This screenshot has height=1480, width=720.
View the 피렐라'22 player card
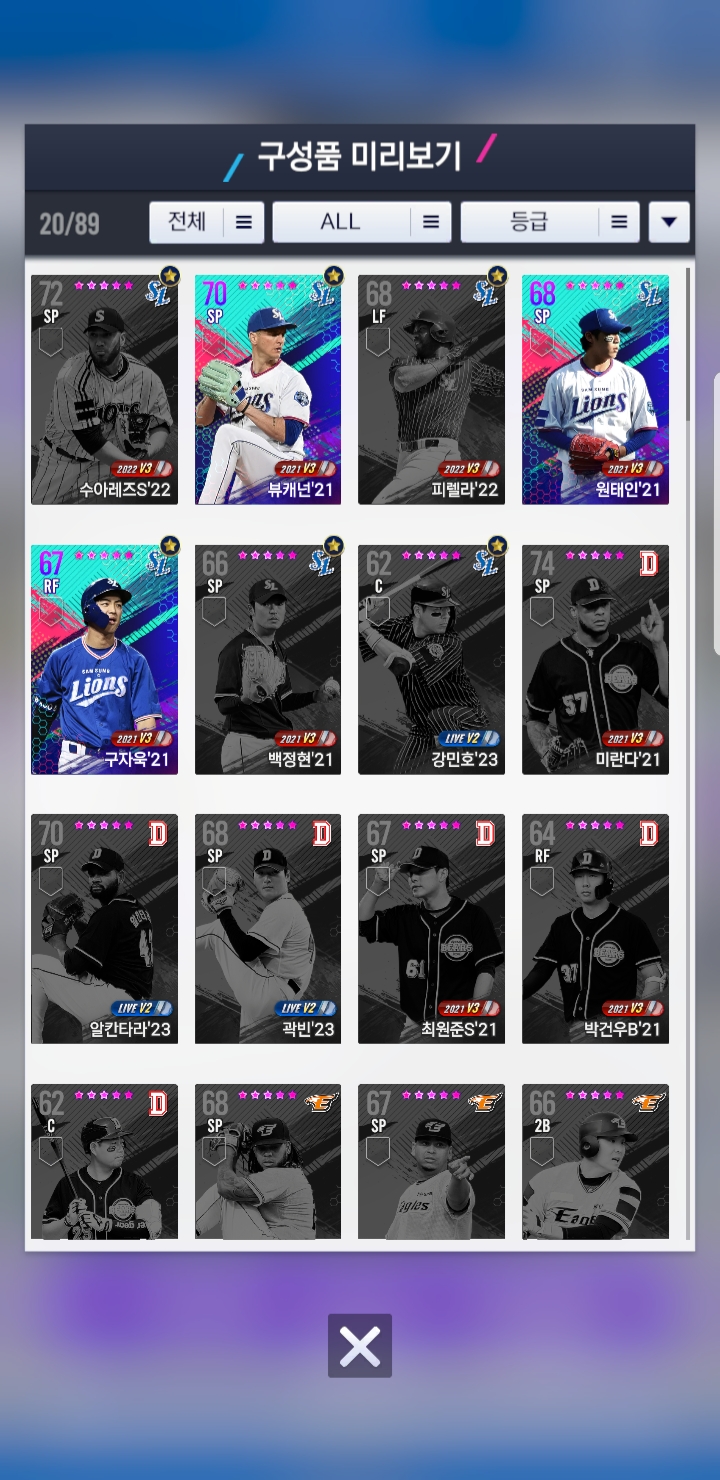(x=431, y=390)
